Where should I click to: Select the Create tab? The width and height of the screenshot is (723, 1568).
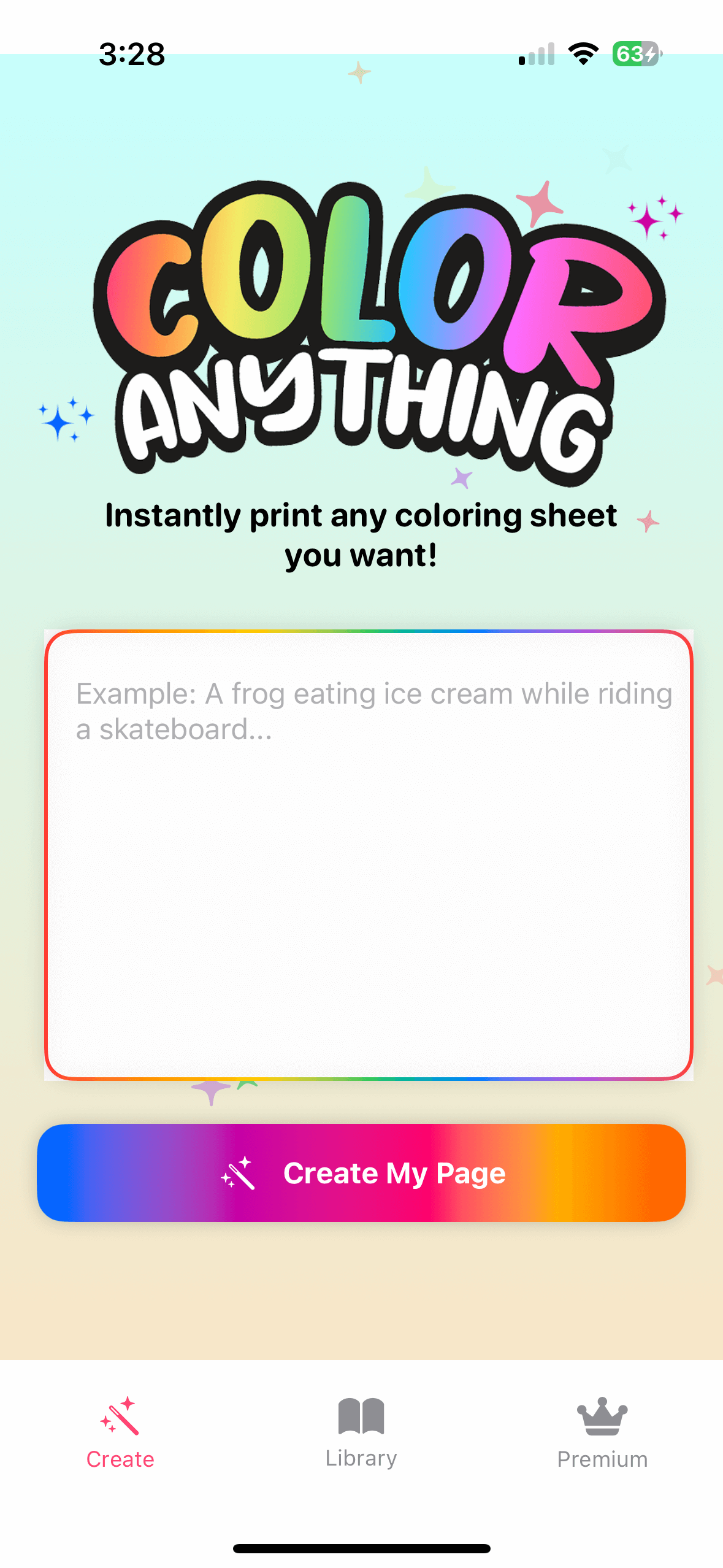click(x=120, y=1432)
